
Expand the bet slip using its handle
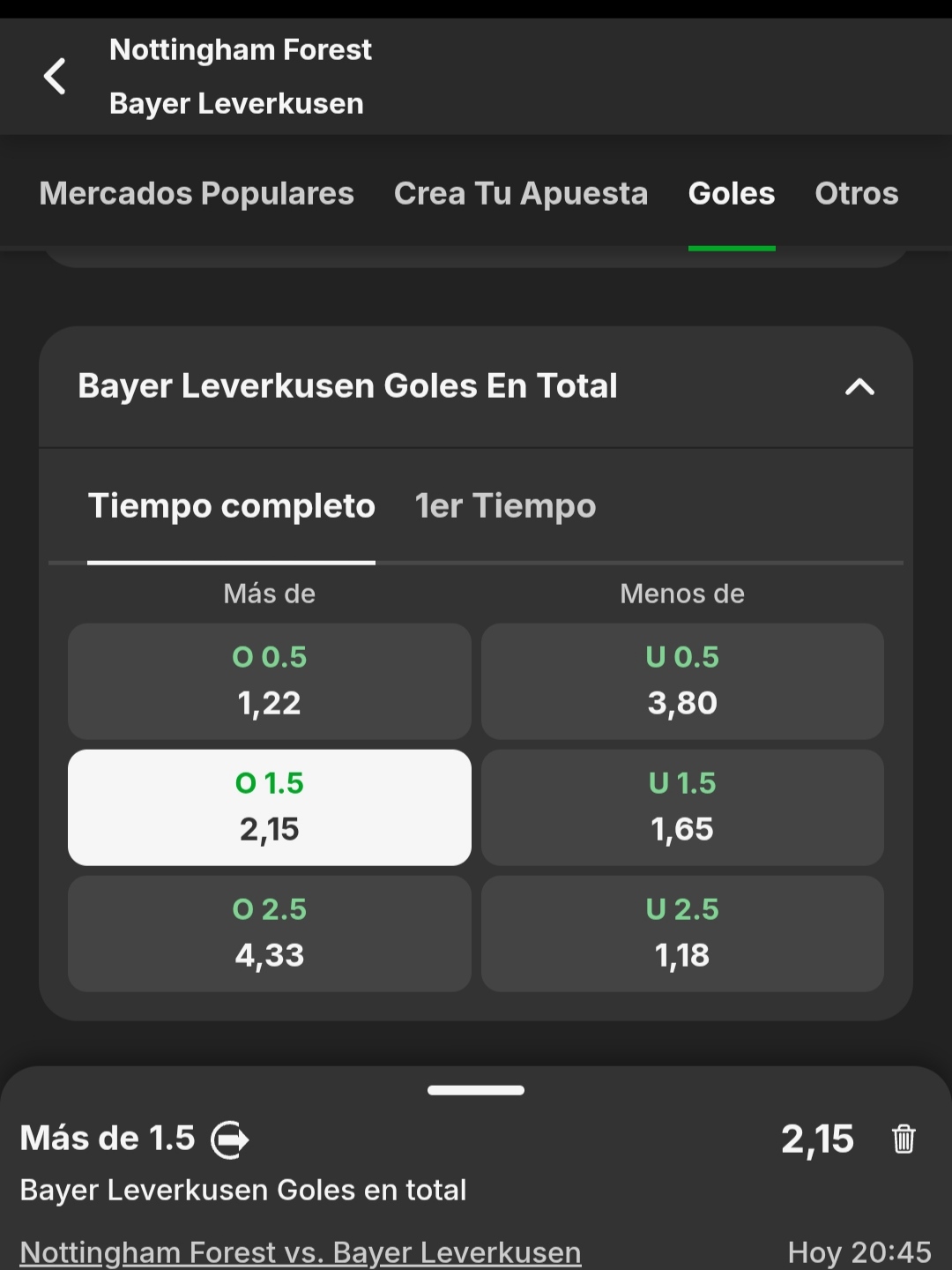pyautogui.click(x=476, y=1090)
